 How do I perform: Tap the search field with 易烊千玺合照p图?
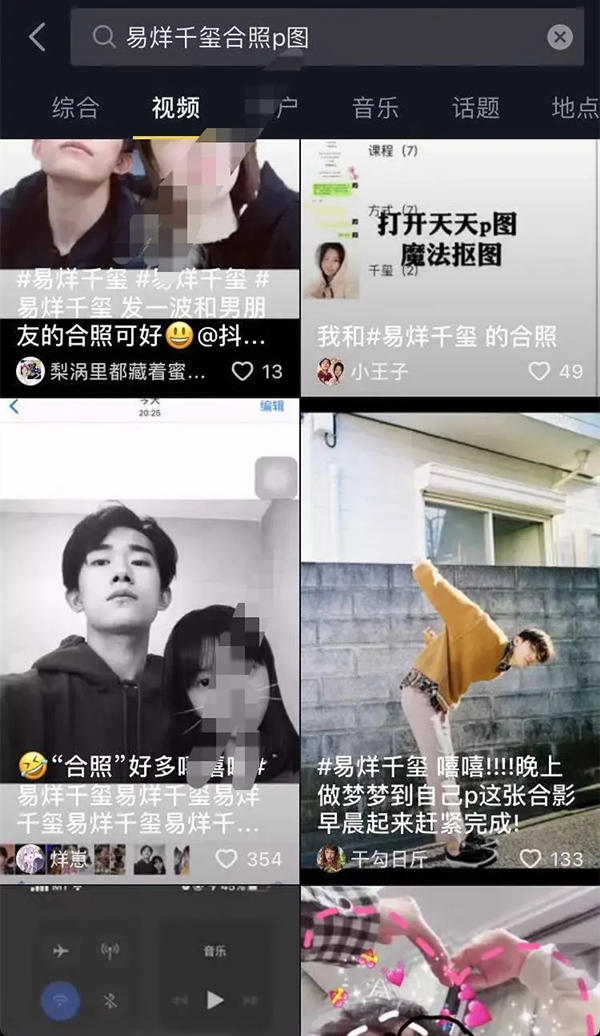click(320, 38)
